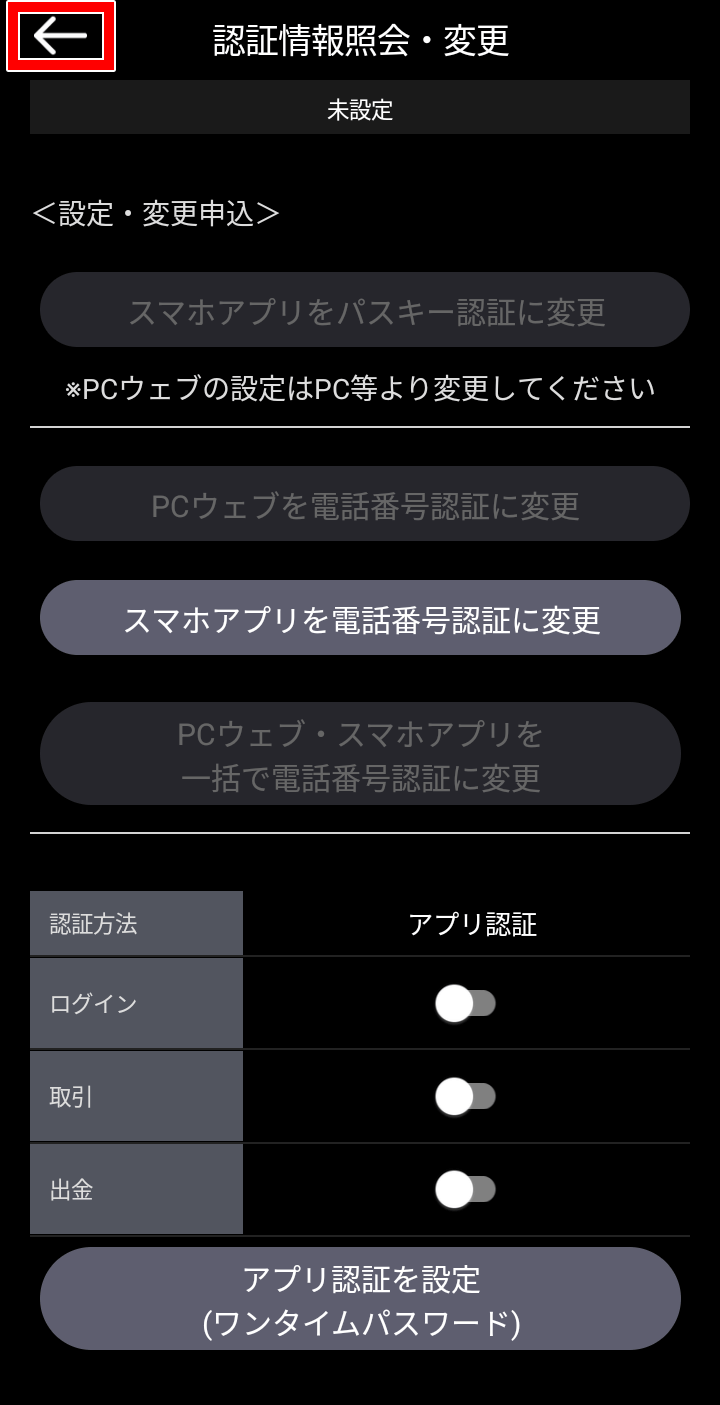This screenshot has width=720, height=1405.
Task: Toggle the ログイン switch
Action: (465, 1004)
